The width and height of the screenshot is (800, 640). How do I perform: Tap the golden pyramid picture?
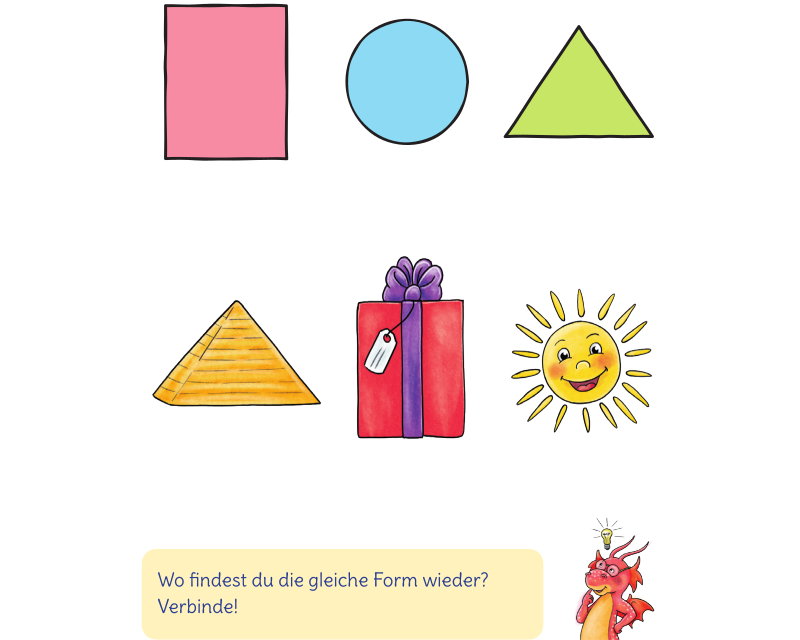pyautogui.click(x=236, y=362)
